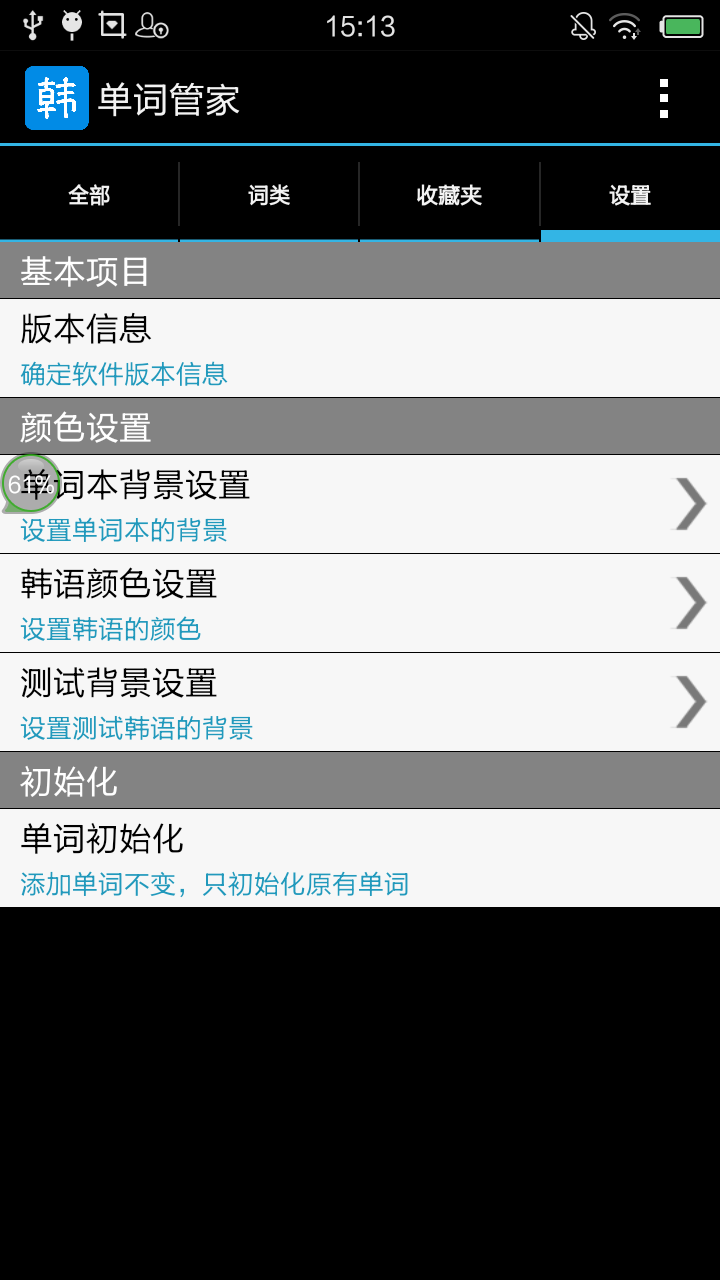Open 韩语颜色设置 row

pos(360,603)
